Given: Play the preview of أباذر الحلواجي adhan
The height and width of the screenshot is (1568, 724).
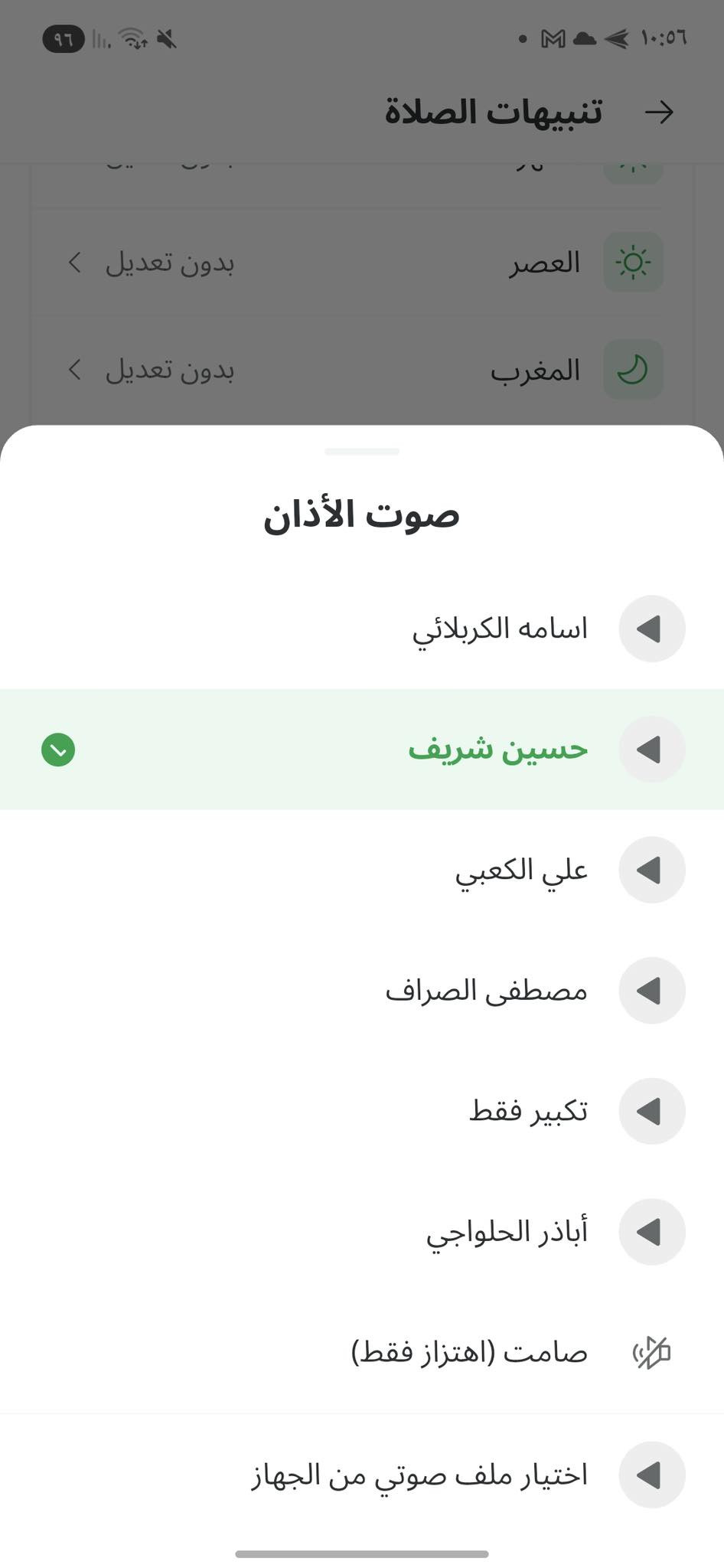Looking at the screenshot, I should coord(651,1232).
